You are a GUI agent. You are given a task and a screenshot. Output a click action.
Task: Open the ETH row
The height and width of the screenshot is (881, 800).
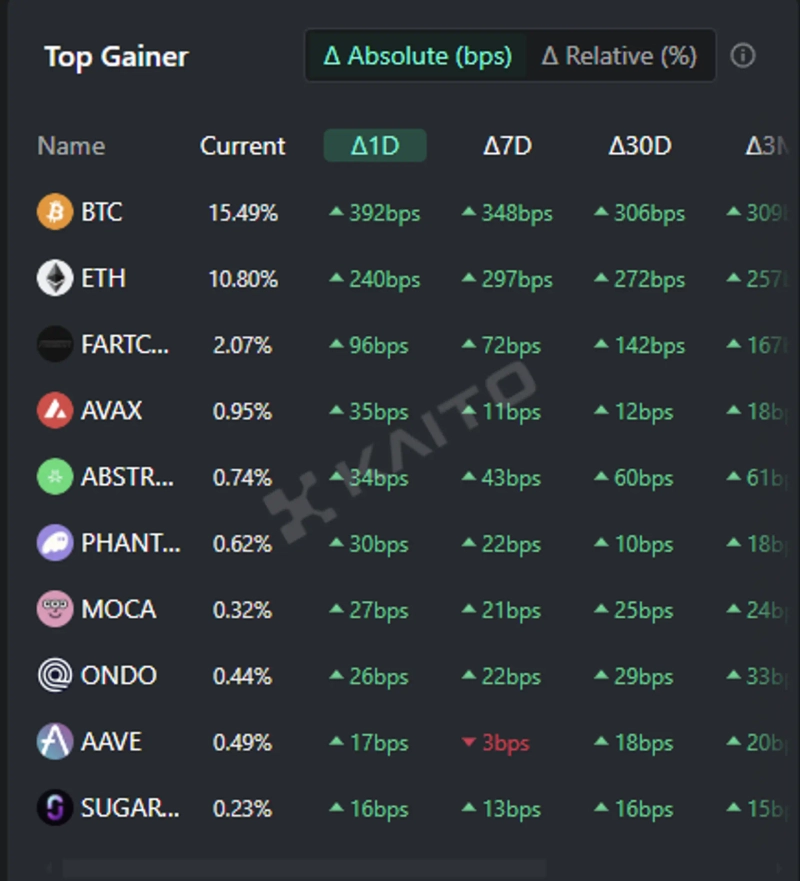pyautogui.click(x=103, y=278)
